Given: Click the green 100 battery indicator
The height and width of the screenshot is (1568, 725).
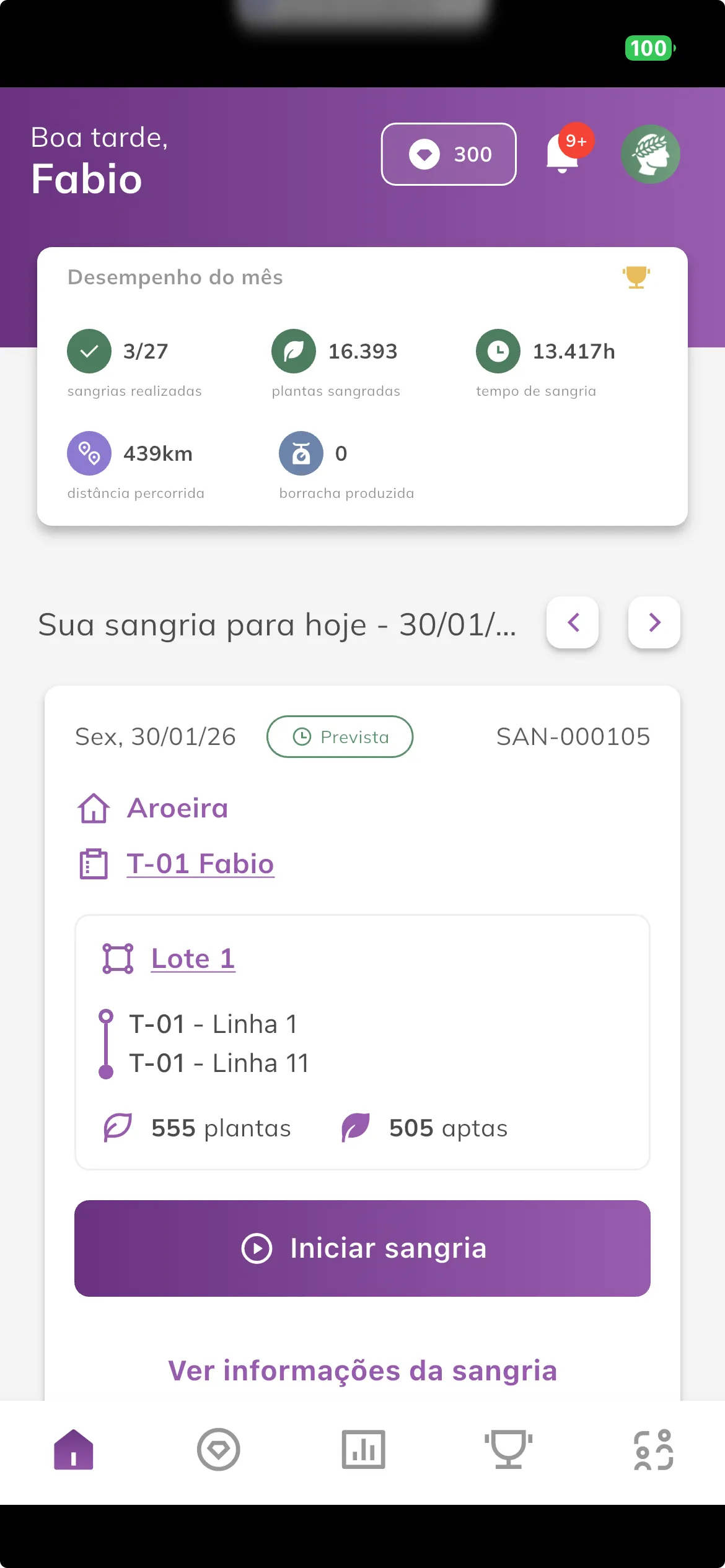Looking at the screenshot, I should 647,48.
